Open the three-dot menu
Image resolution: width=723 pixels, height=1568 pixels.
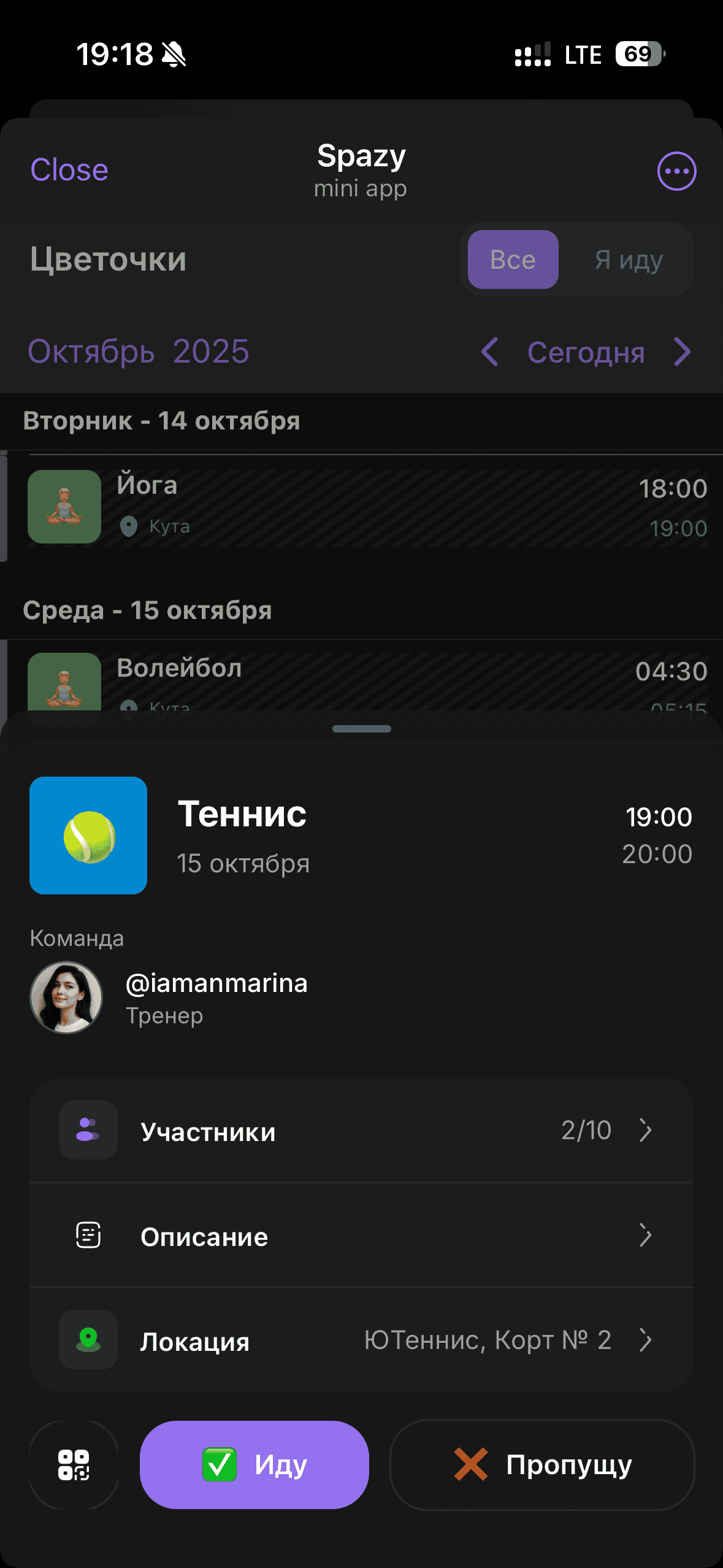[675, 171]
